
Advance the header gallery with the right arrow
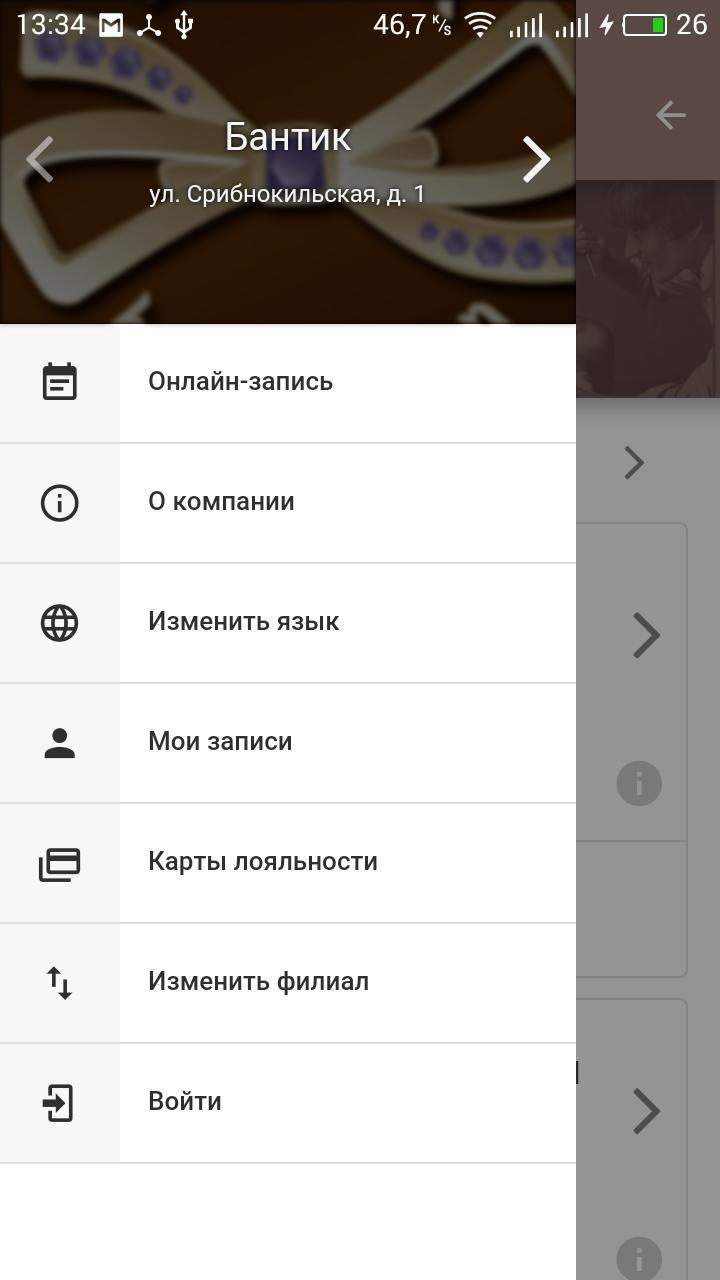(x=536, y=158)
